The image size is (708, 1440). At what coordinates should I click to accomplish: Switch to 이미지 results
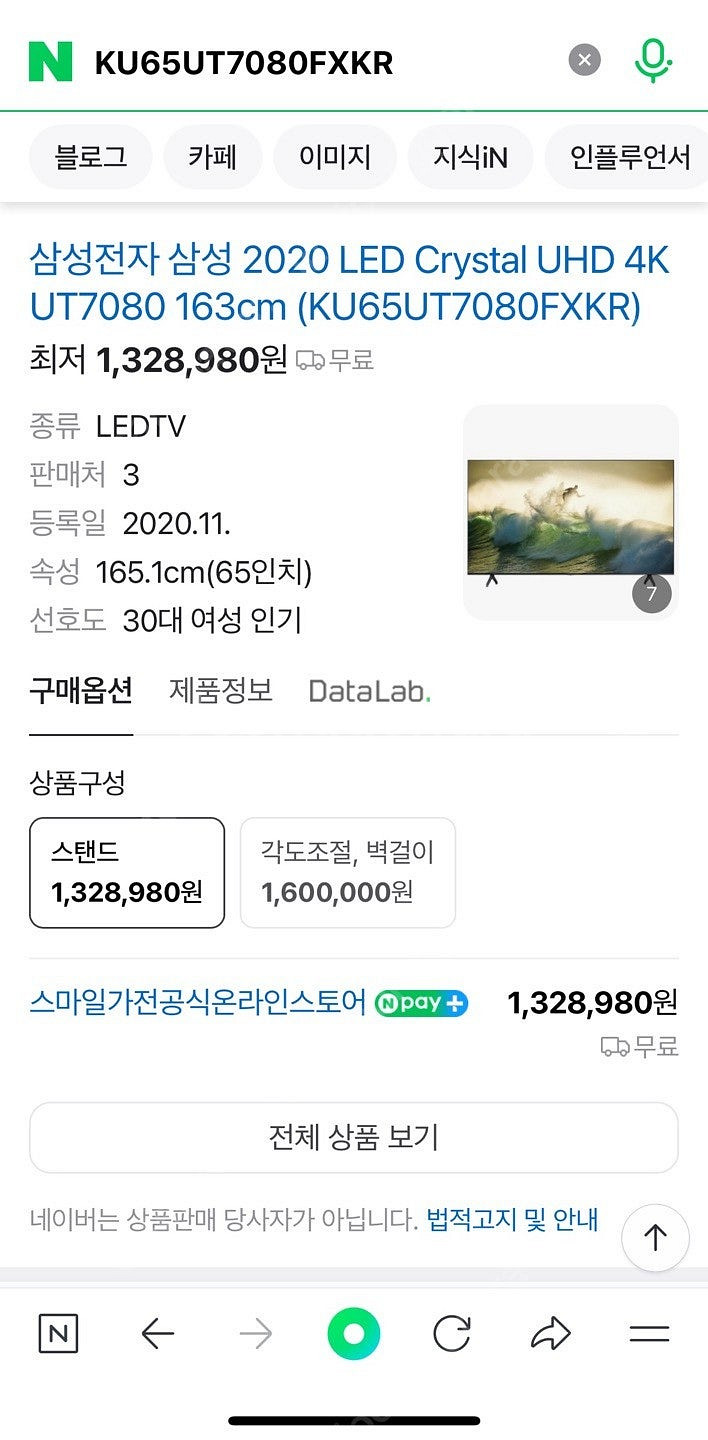pos(335,157)
